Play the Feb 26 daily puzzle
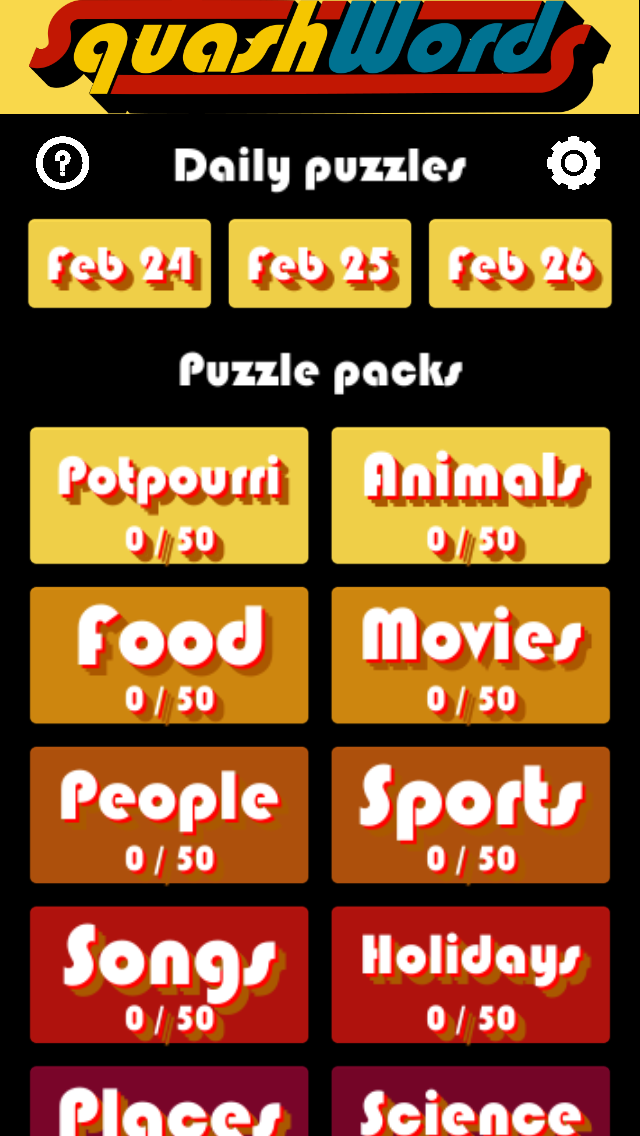 point(520,264)
